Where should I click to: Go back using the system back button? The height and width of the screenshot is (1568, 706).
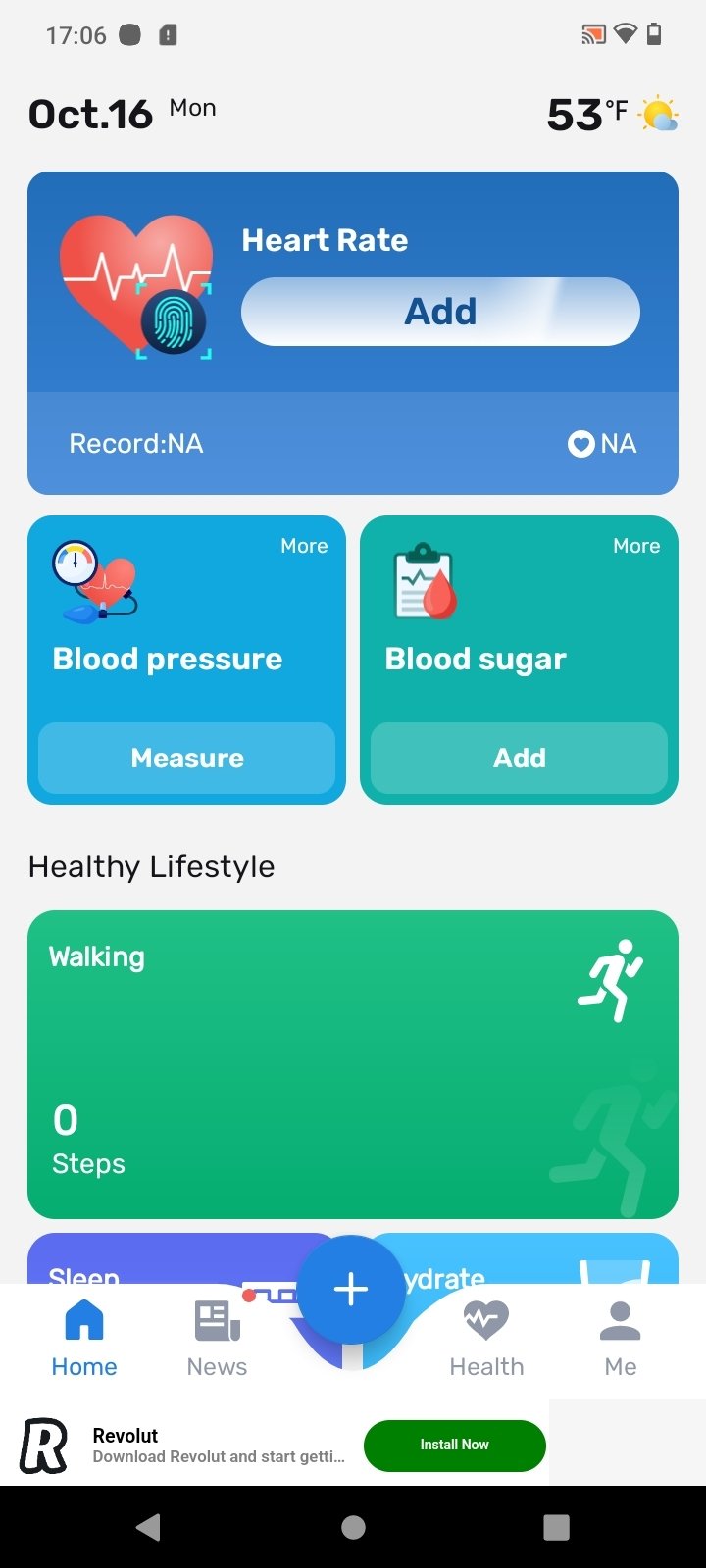pos(149,1527)
